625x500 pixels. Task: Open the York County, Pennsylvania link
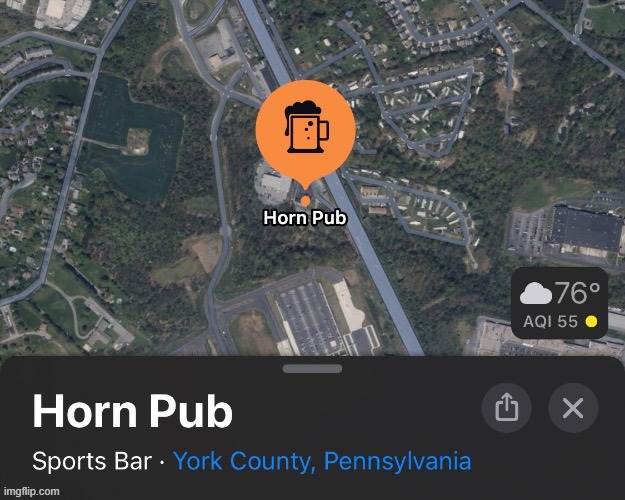pos(322,461)
